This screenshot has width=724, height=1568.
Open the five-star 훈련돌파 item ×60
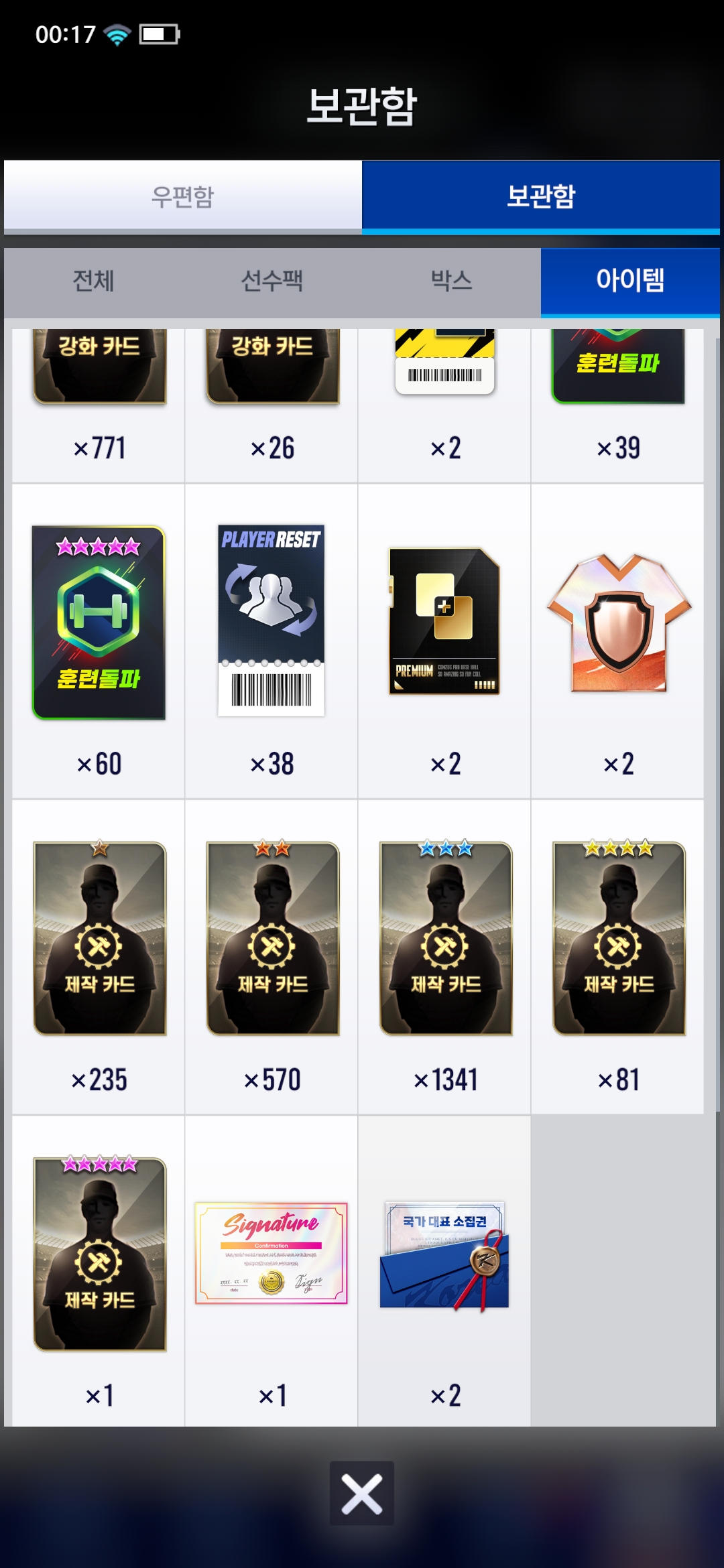[99, 623]
